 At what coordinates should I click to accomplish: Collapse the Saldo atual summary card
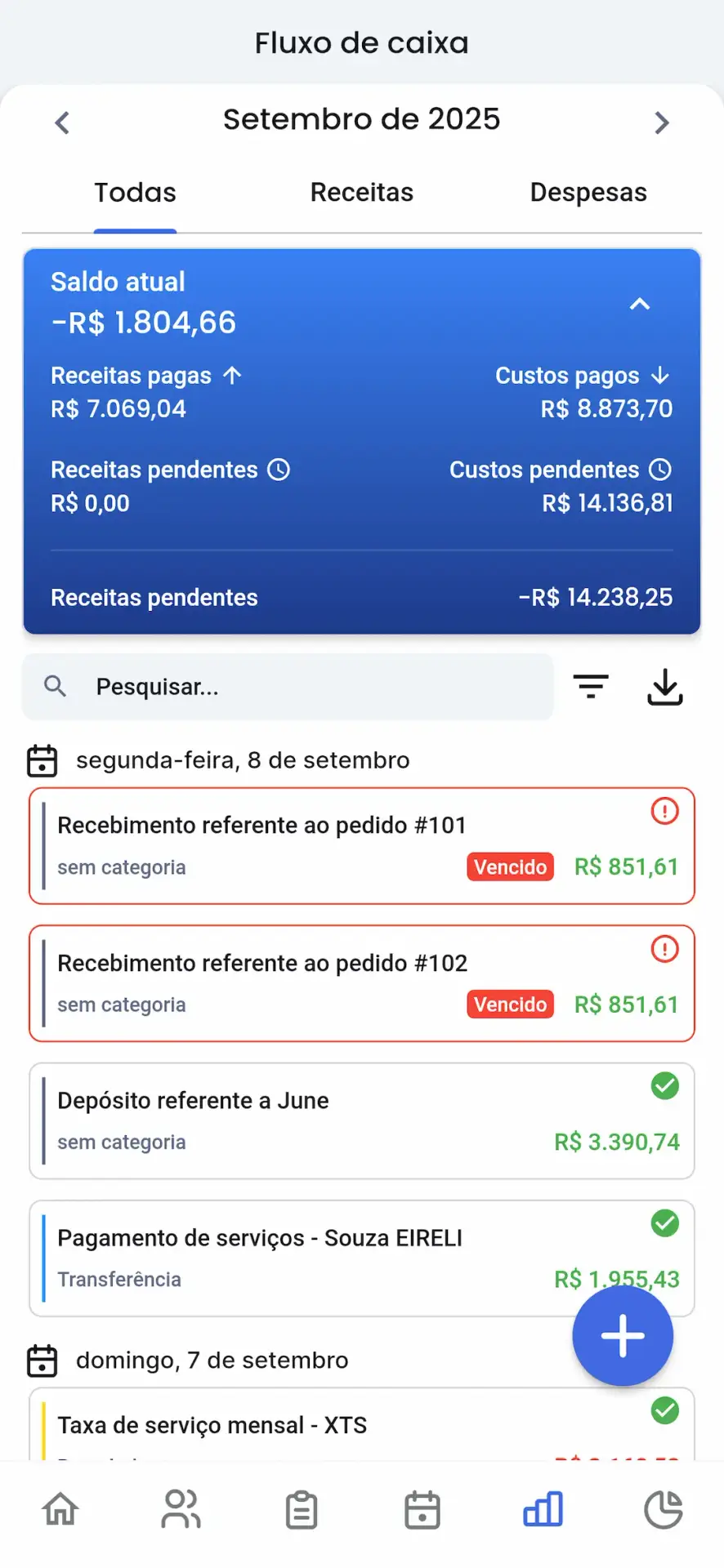coord(640,304)
